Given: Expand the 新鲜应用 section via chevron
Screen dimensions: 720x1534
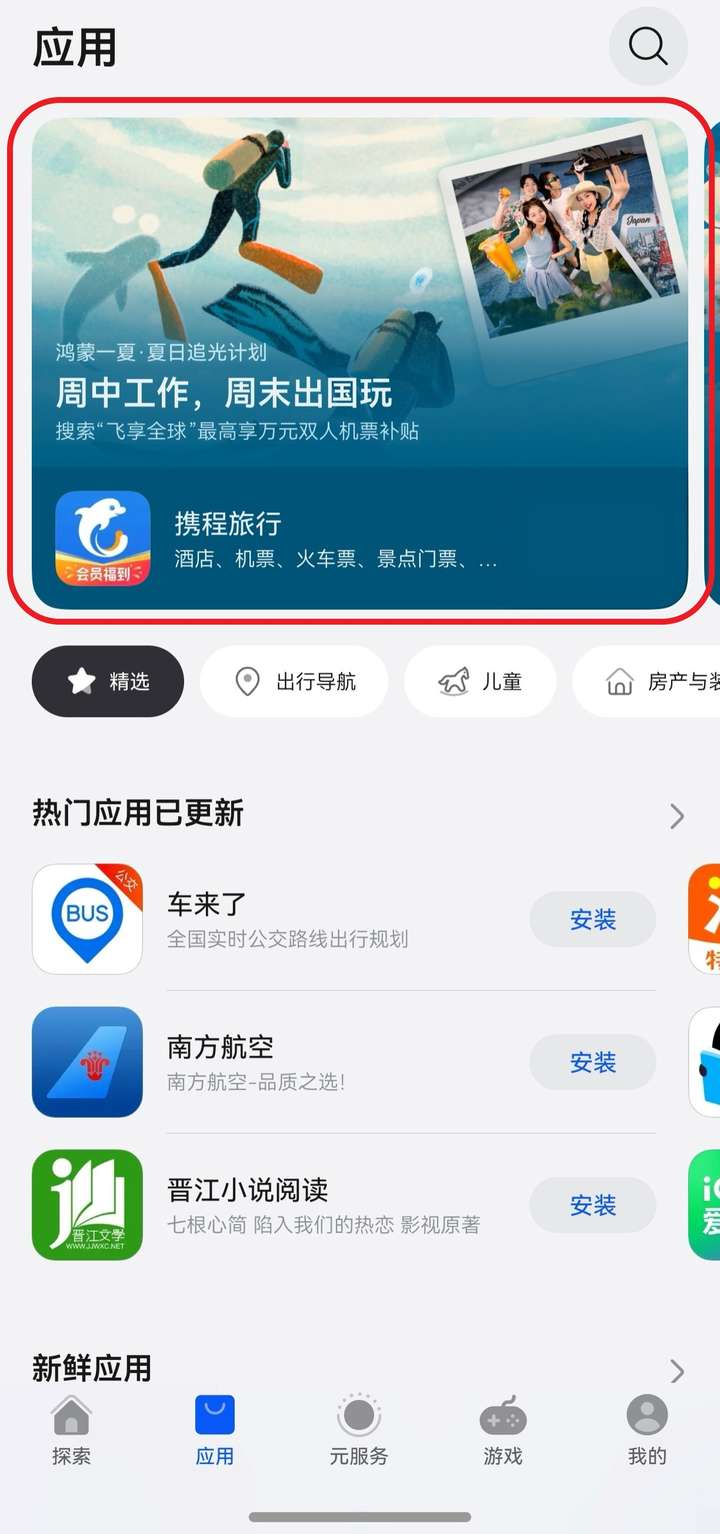Looking at the screenshot, I should [677, 1371].
